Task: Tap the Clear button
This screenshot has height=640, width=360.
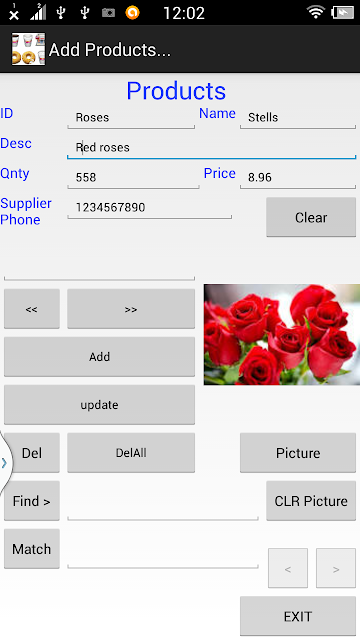Action: (x=311, y=217)
